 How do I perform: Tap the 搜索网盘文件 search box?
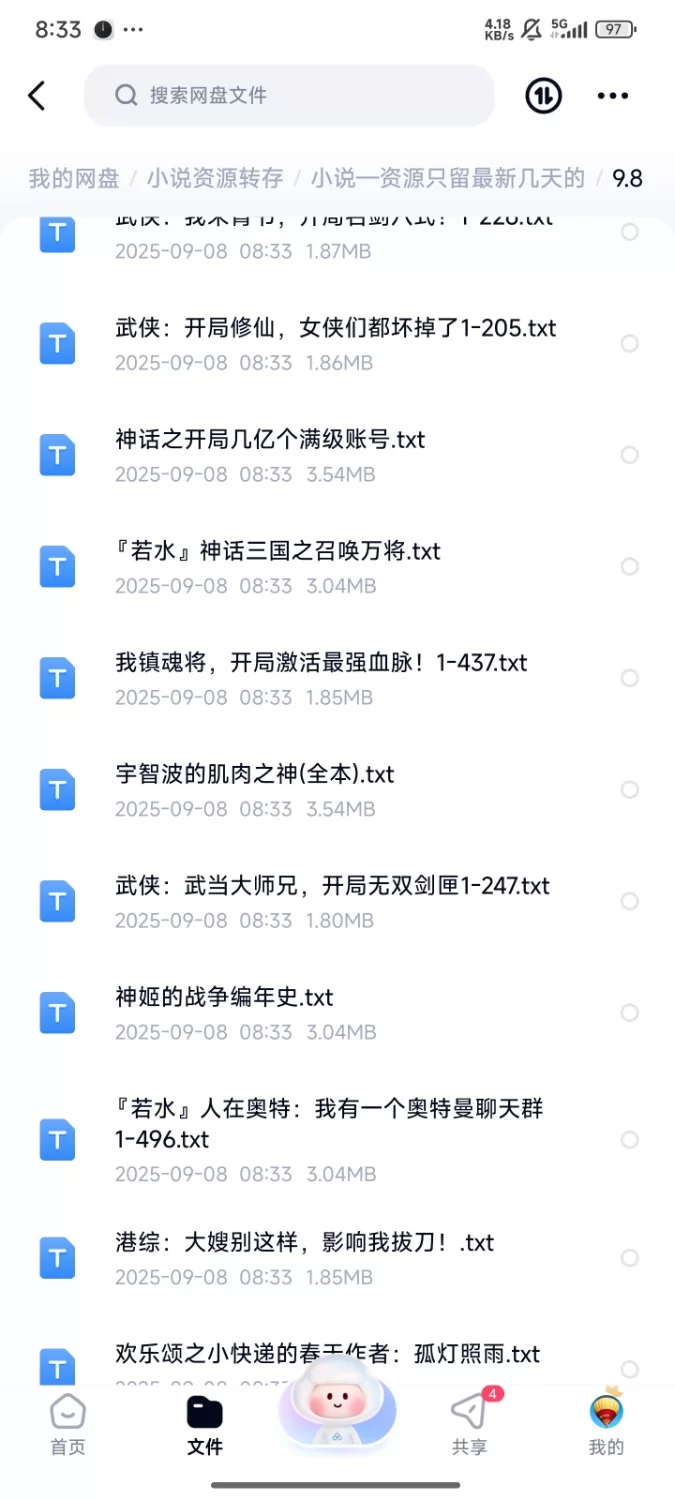click(289, 96)
